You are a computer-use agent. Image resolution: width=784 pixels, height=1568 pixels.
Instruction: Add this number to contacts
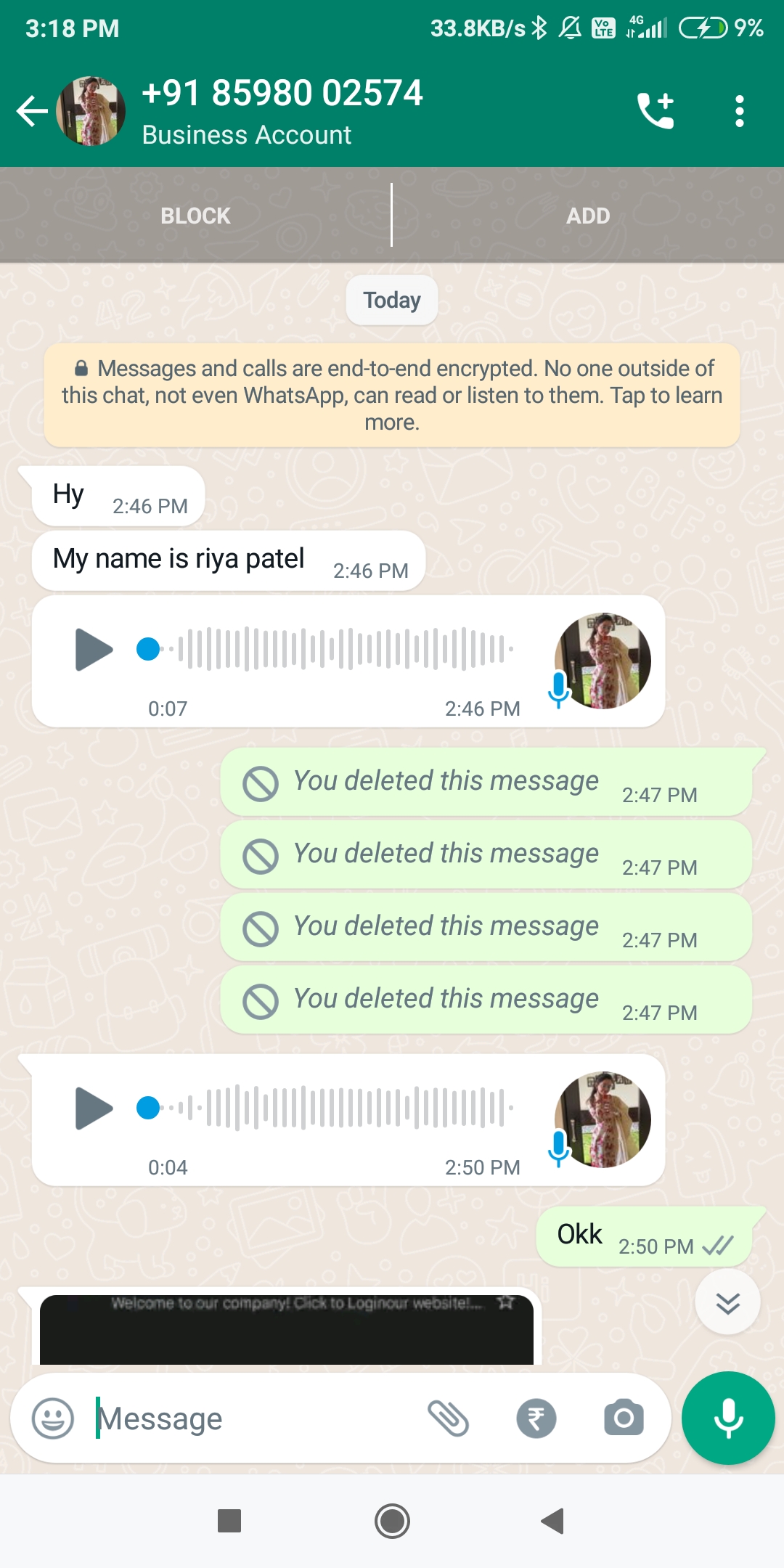[x=588, y=216]
